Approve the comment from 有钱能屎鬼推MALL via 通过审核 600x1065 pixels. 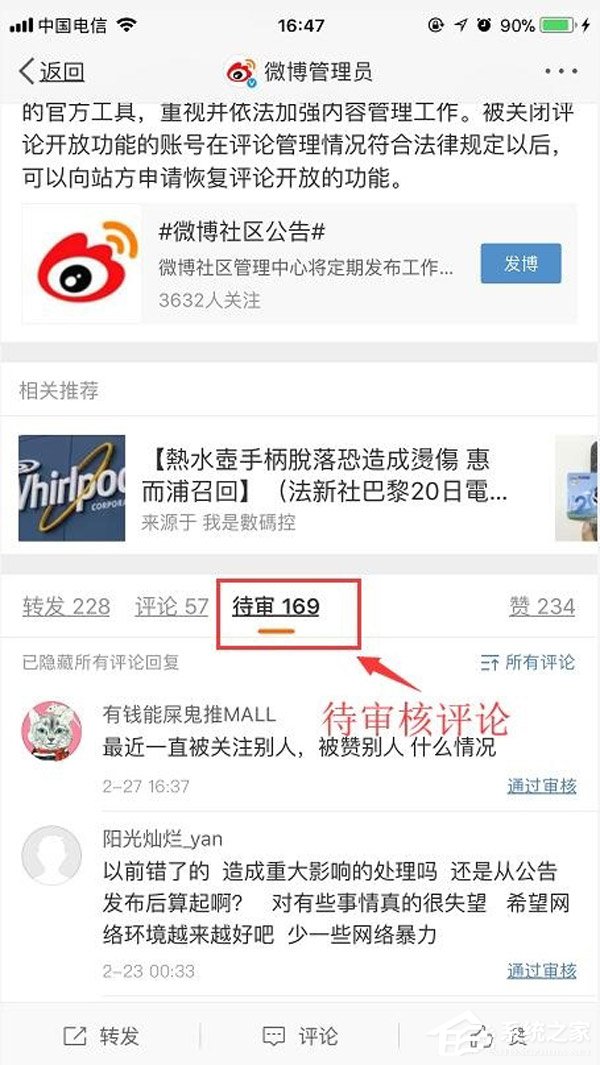point(542,786)
